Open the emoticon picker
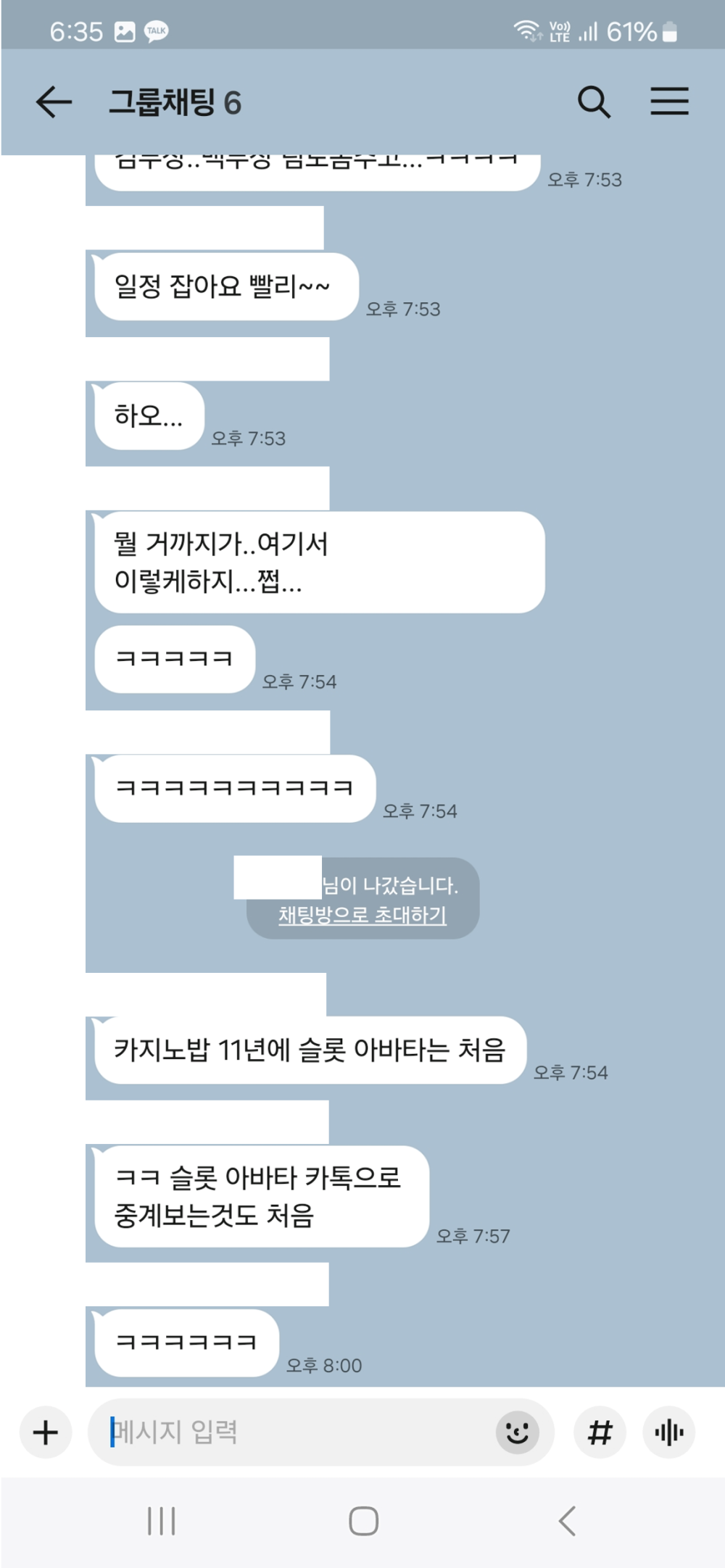725x1568 pixels. 517,1432
